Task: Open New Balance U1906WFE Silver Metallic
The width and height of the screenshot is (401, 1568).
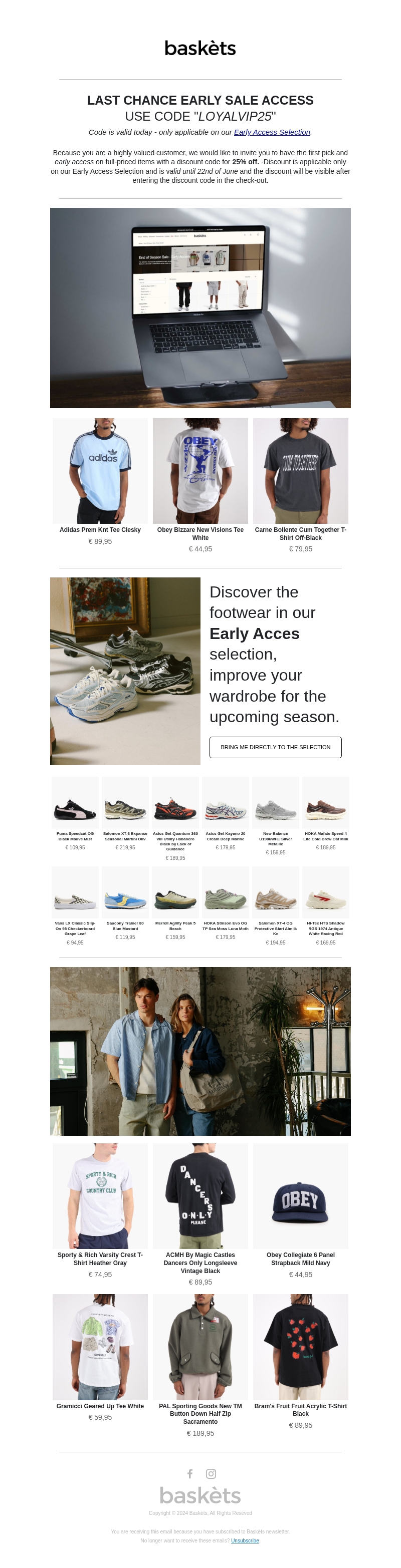Action: tap(276, 803)
